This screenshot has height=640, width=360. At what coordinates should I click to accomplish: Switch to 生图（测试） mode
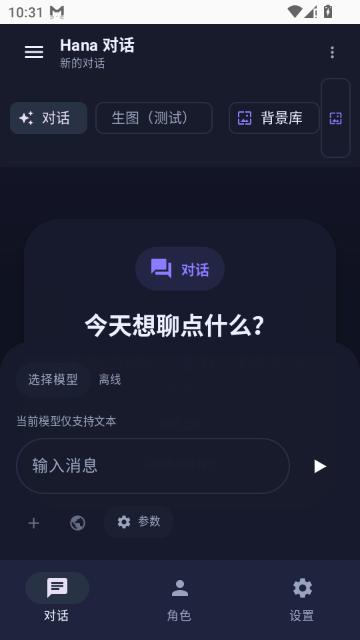click(154, 118)
